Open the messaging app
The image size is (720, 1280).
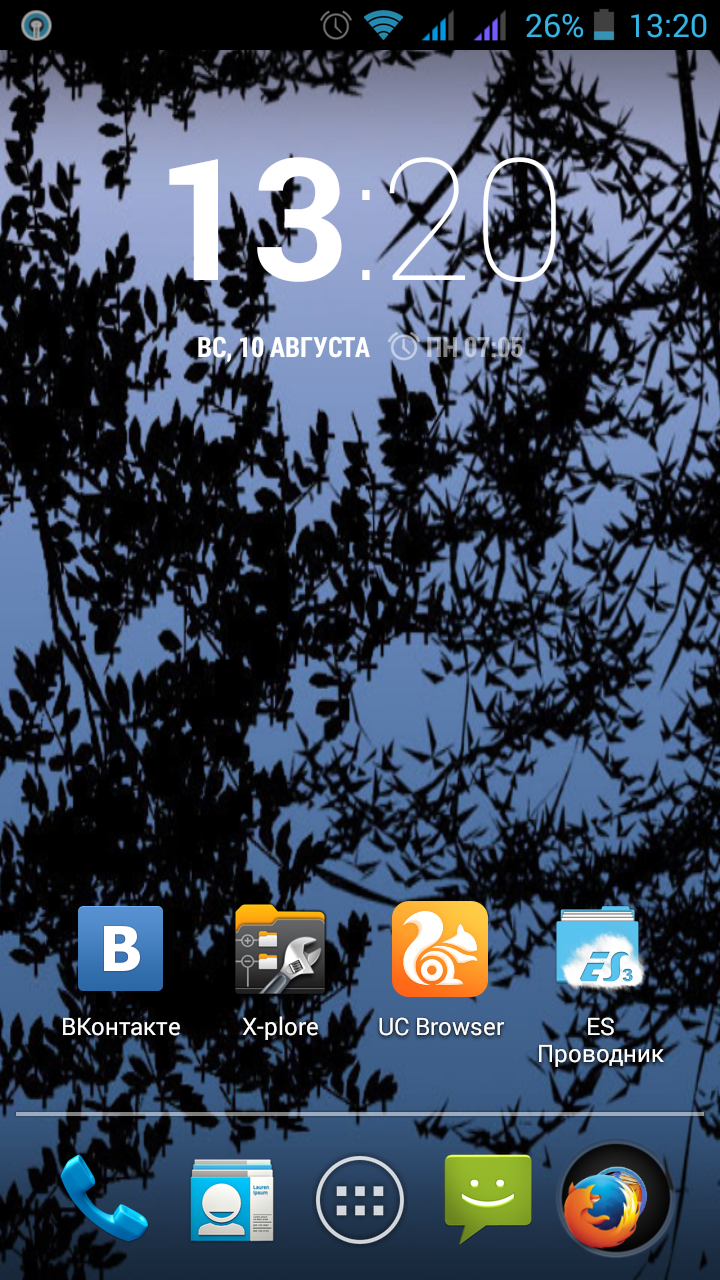[488, 1198]
